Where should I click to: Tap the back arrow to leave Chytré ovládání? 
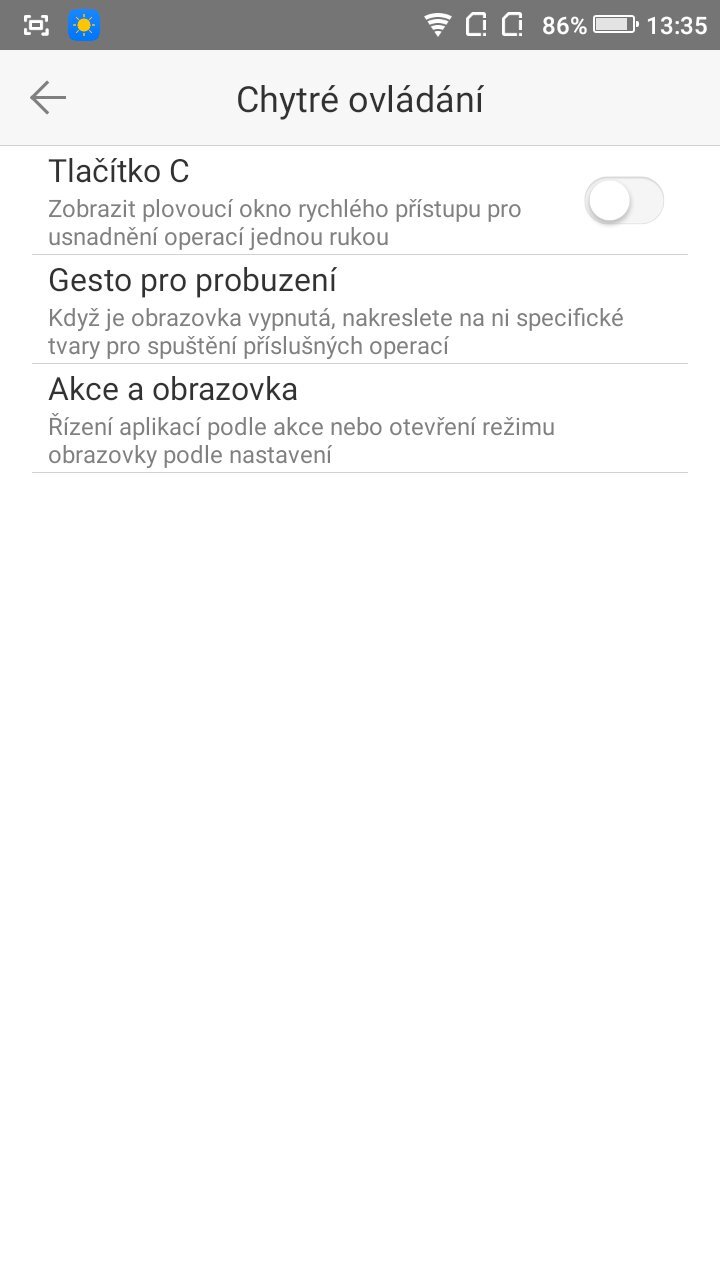click(47, 97)
